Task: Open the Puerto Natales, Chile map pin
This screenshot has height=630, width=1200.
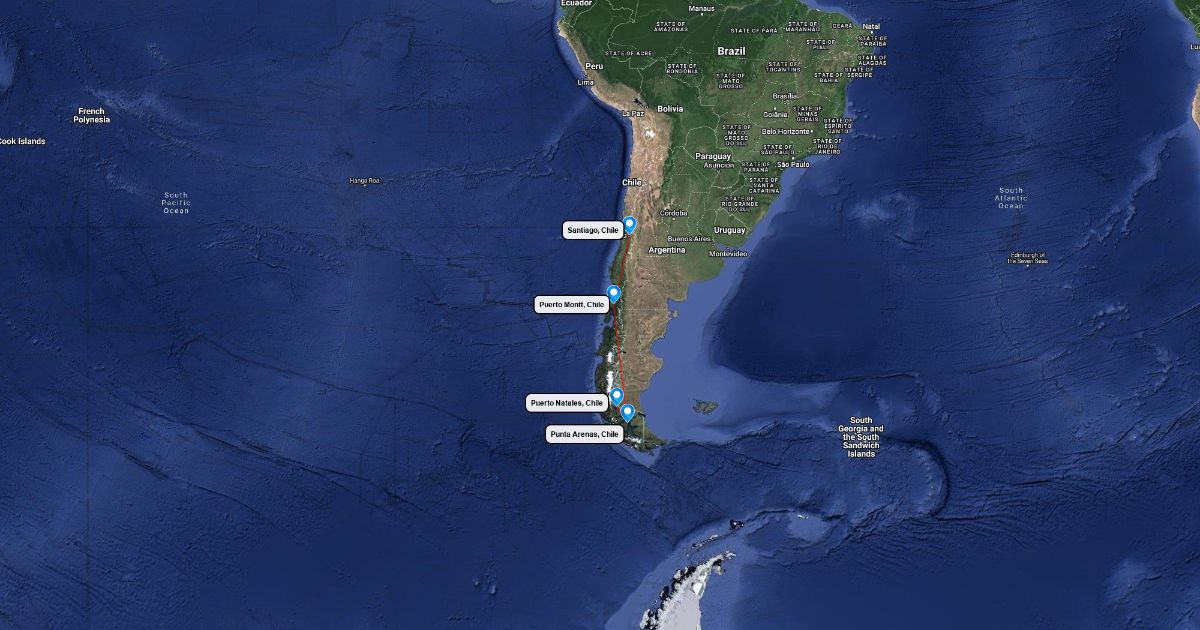Action: [x=617, y=395]
